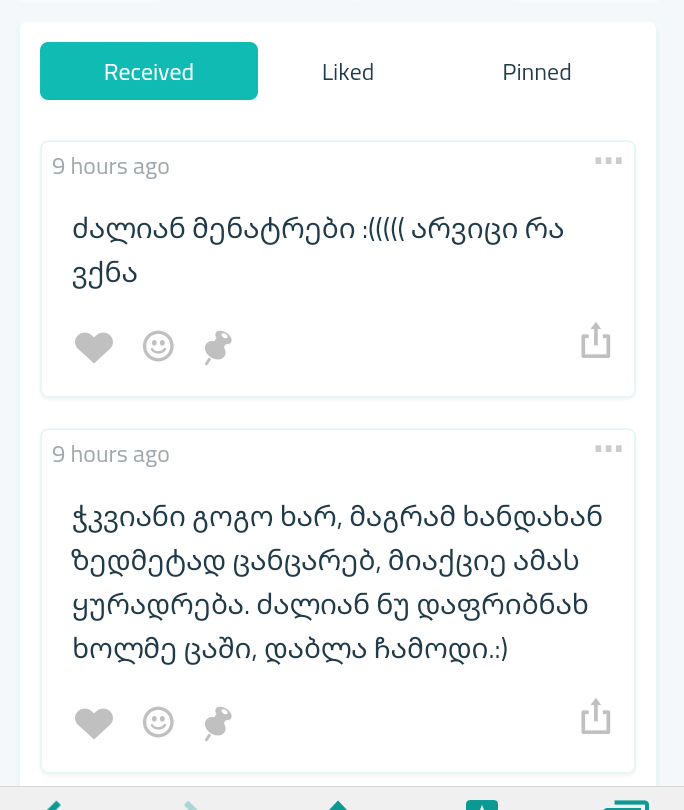Pin the ძალიან მენატრები message
This screenshot has width=684, height=810.
[x=217, y=347]
